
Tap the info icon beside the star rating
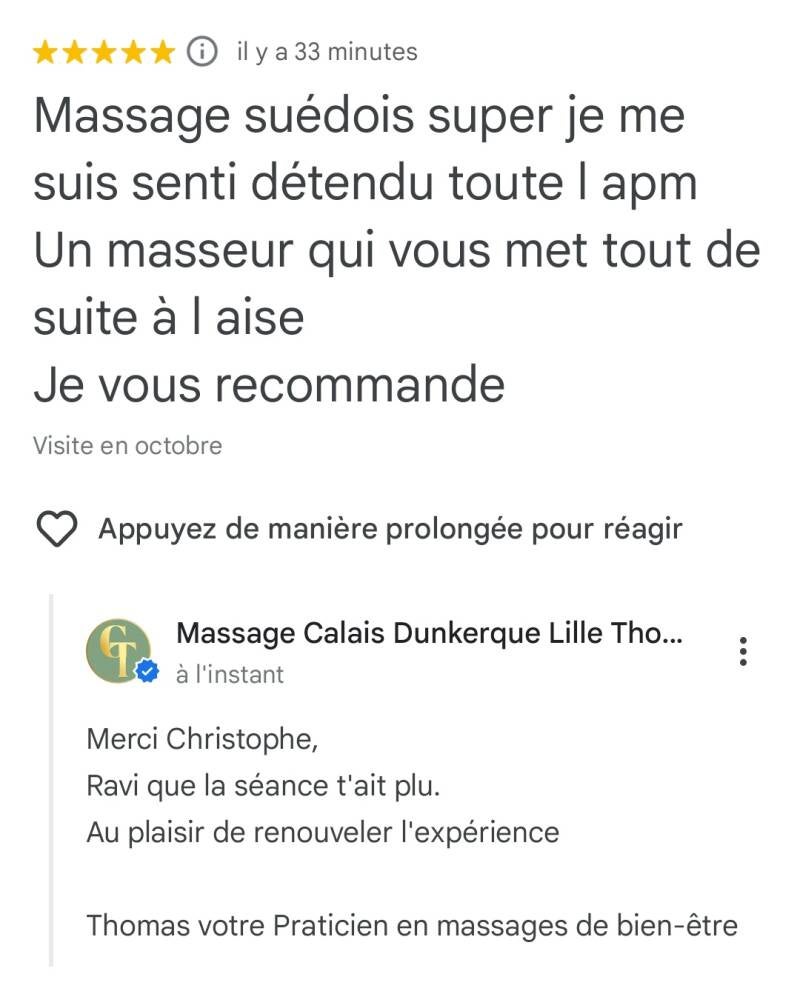[203, 52]
